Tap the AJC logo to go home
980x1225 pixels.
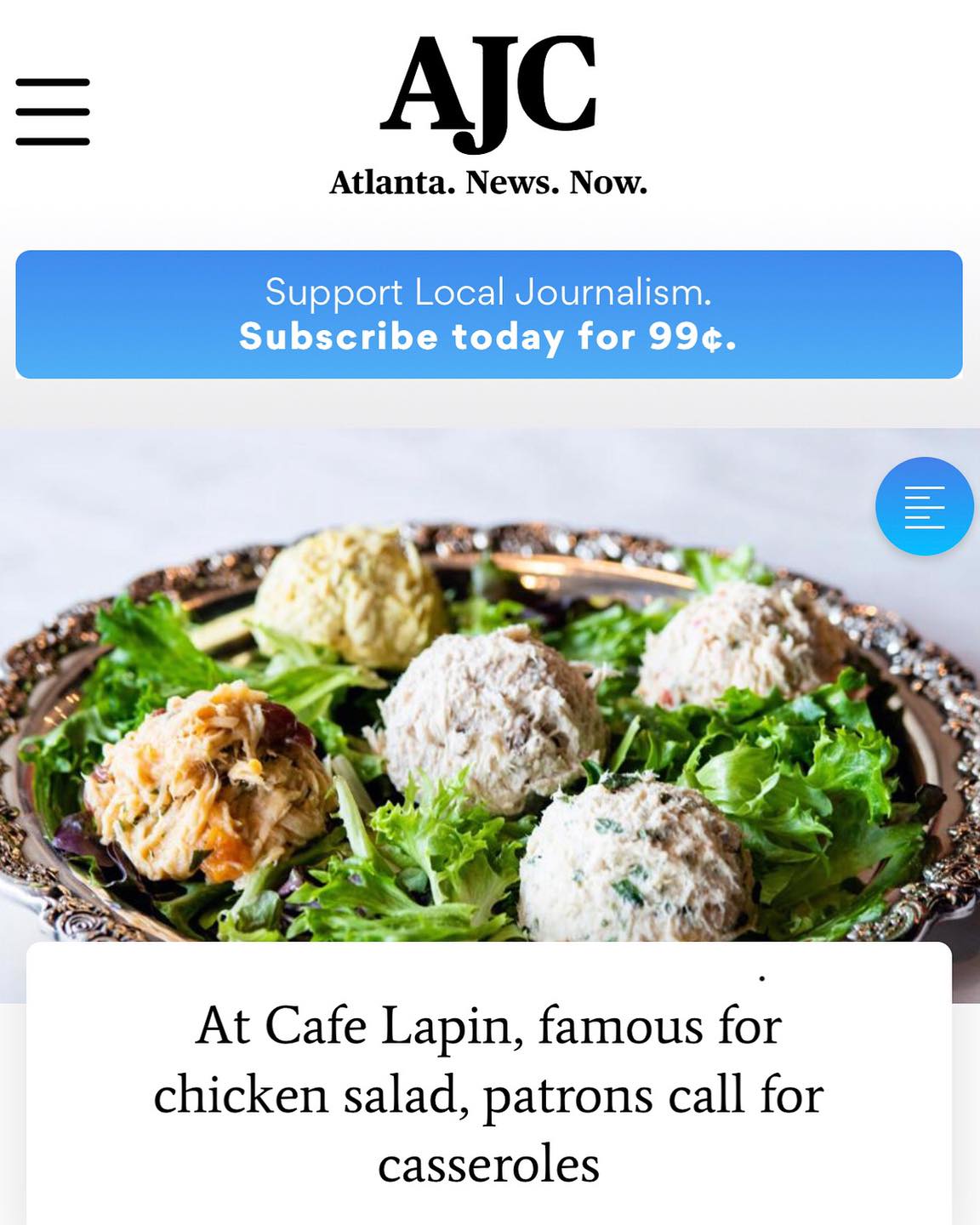pyautogui.click(x=488, y=94)
